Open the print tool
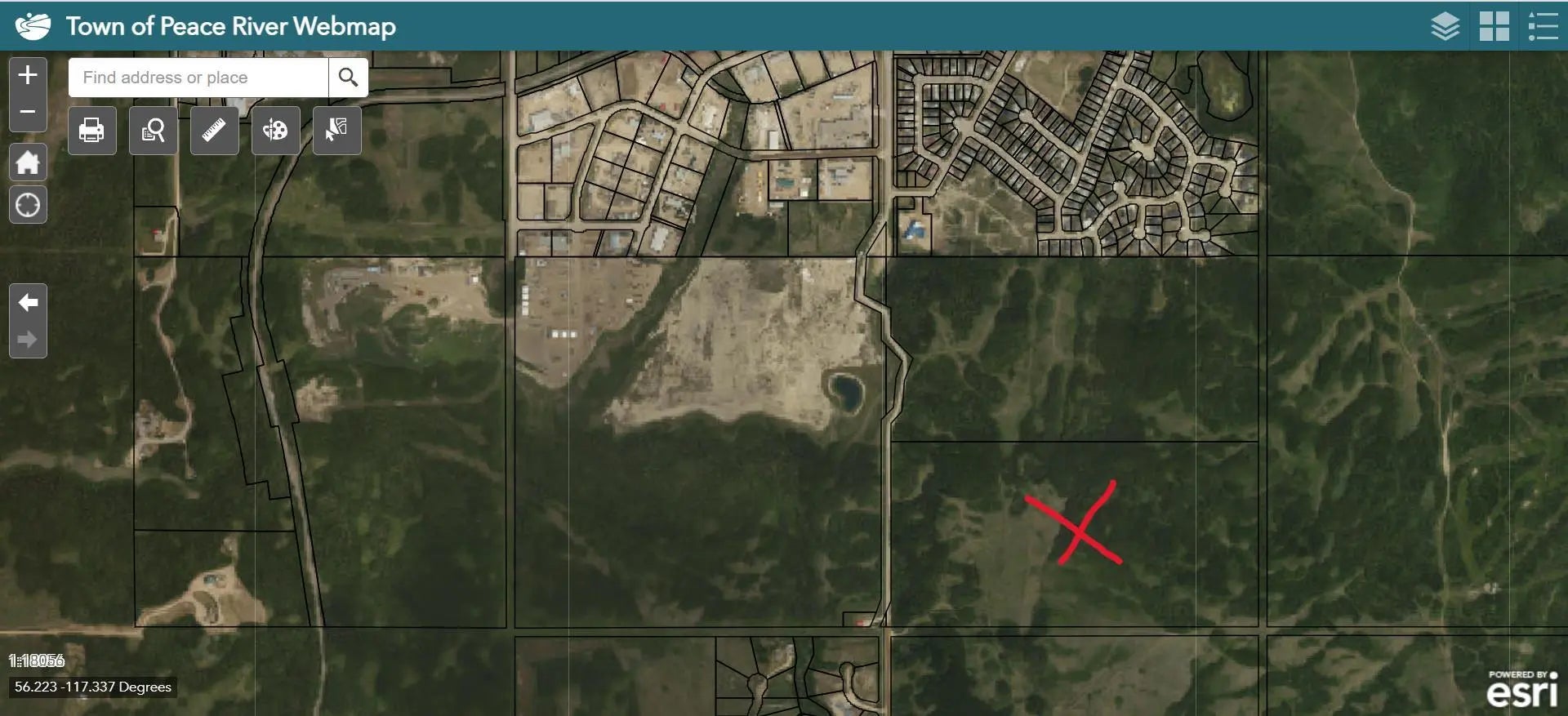 coord(91,131)
